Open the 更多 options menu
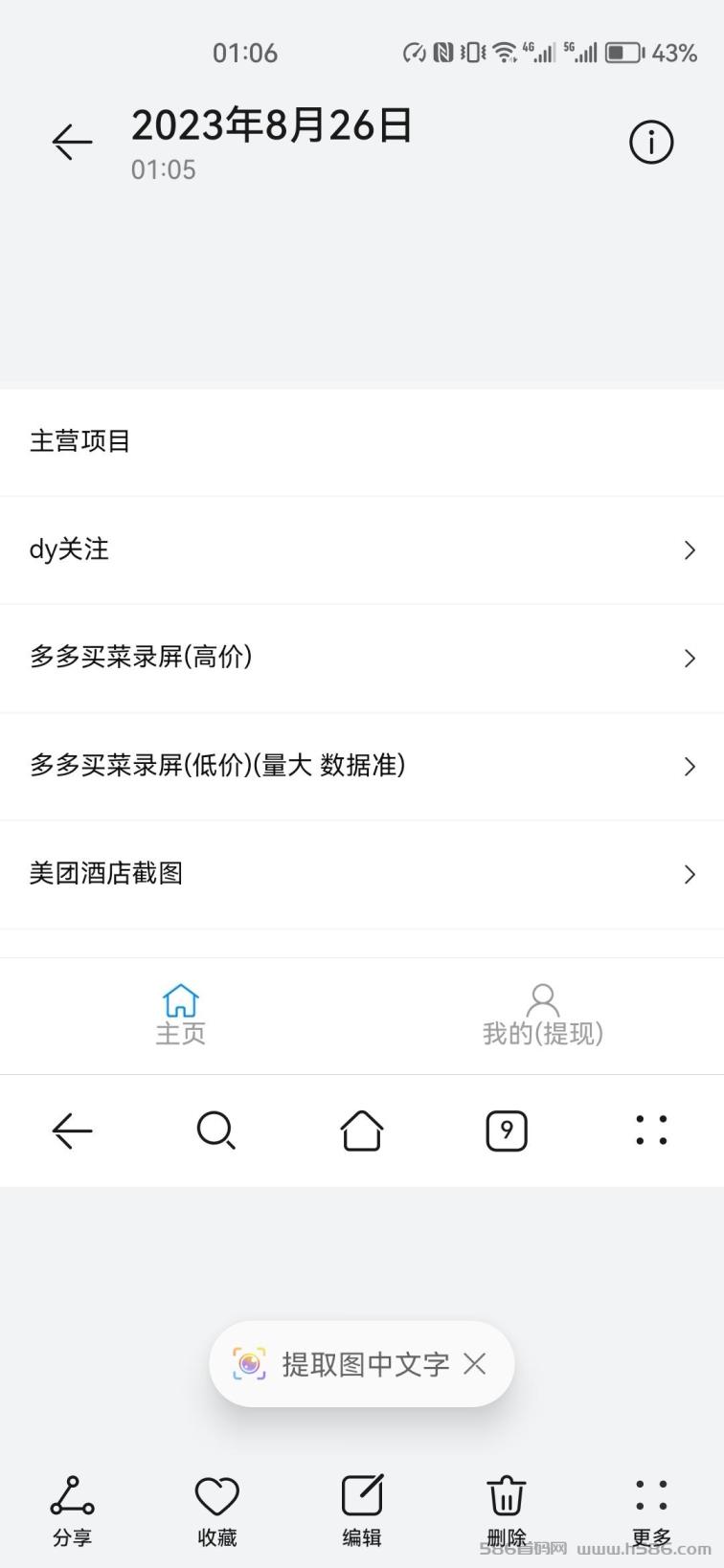 pyautogui.click(x=651, y=1511)
